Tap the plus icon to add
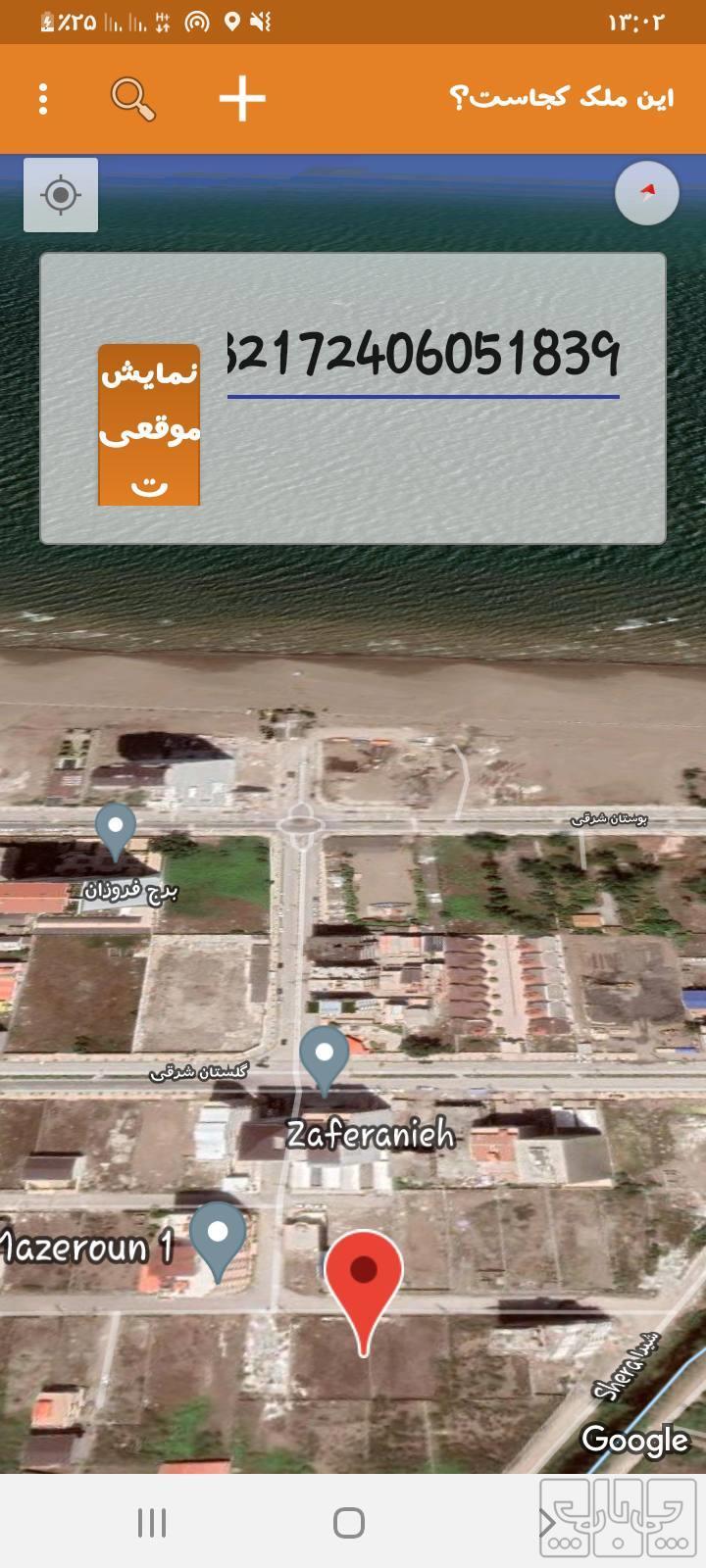706x1568 pixels. [x=242, y=99]
